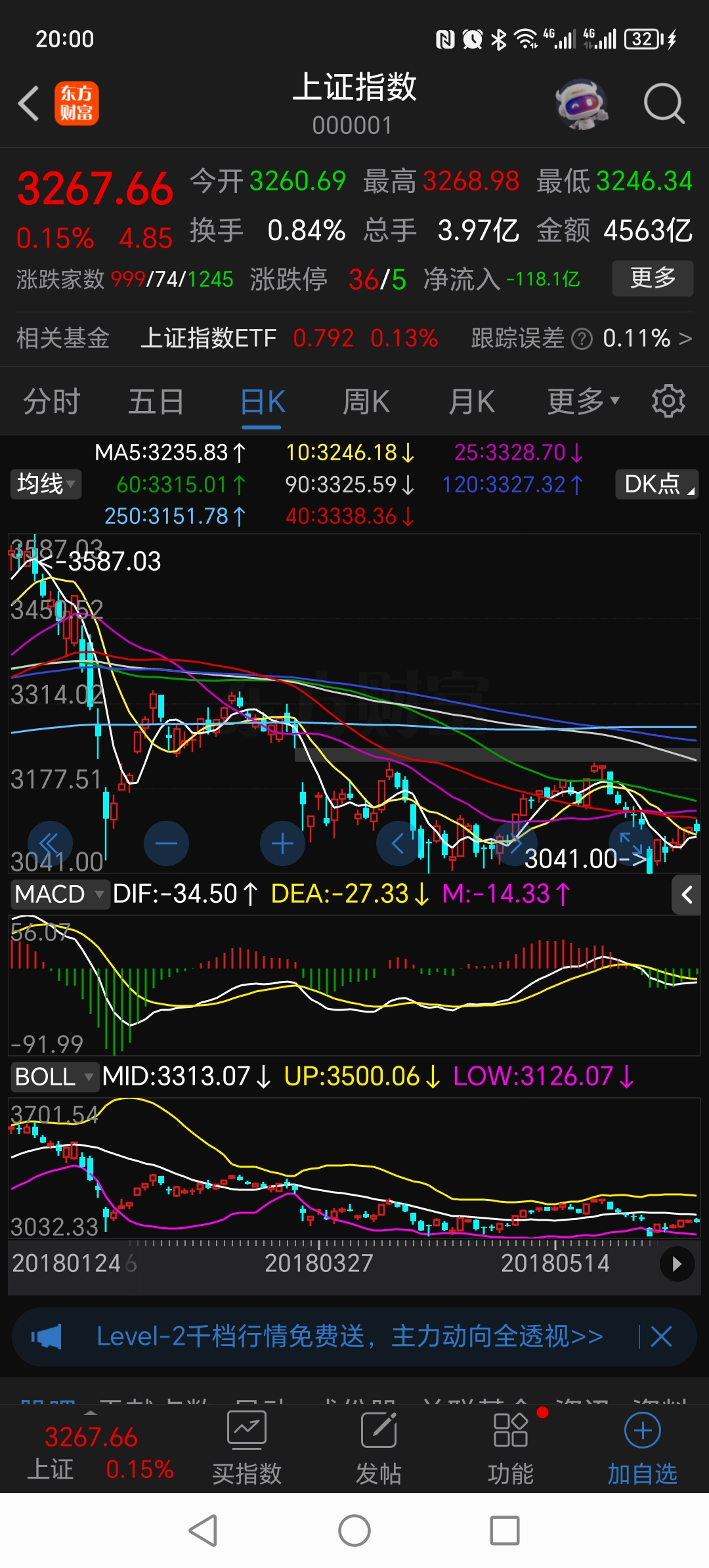Open the 上证指数ETF related fund row
Viewport: 709px width, 1568px height.
[x=354, y=339]
